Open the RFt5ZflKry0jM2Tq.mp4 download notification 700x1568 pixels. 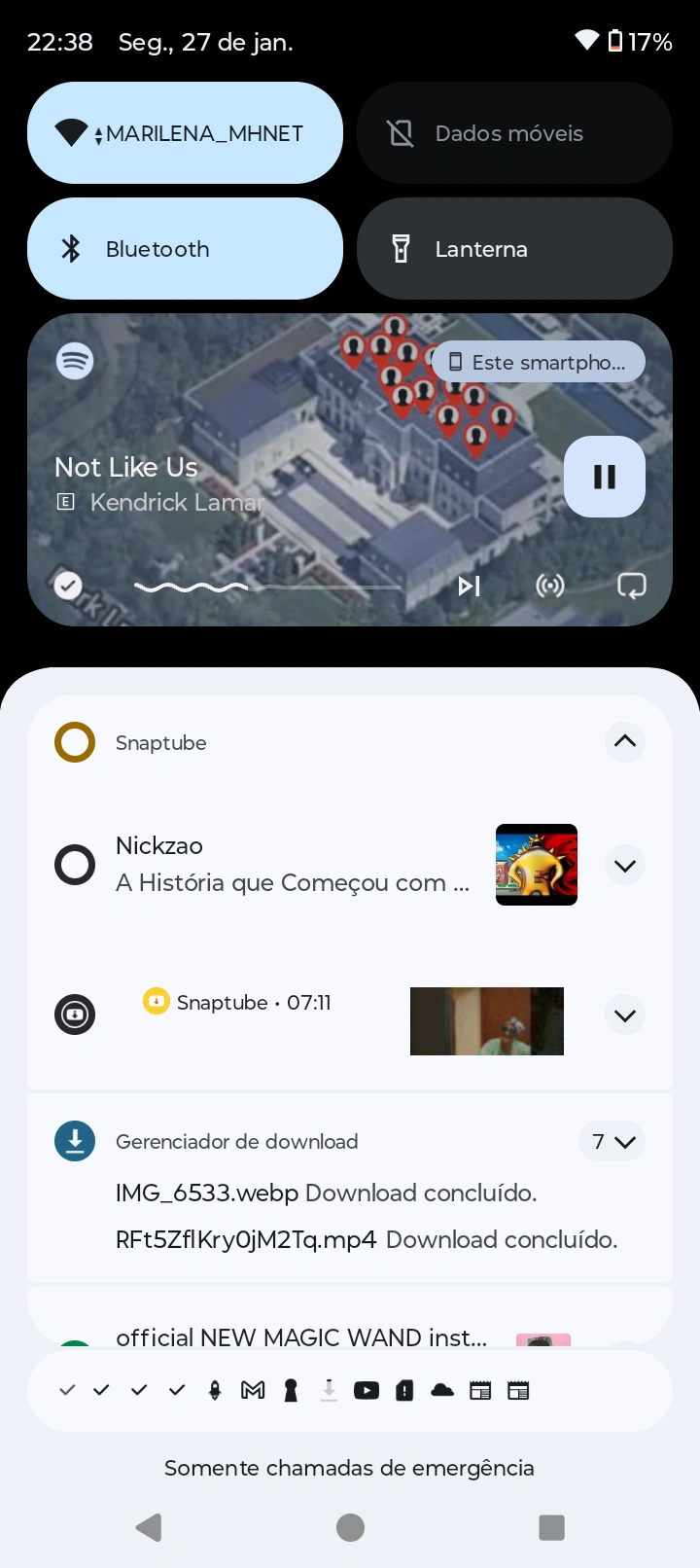tap(366, 1240)
